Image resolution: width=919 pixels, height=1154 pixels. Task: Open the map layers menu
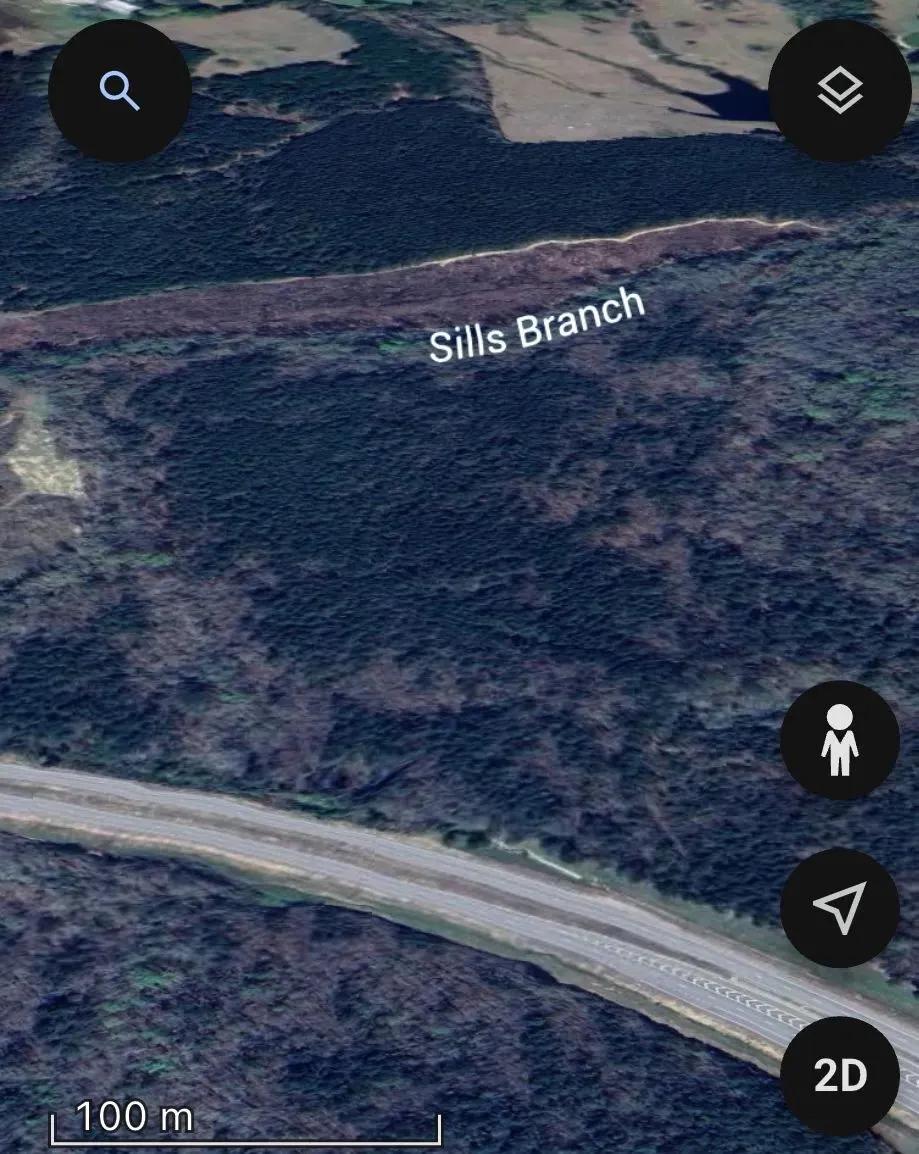[839, 91]
